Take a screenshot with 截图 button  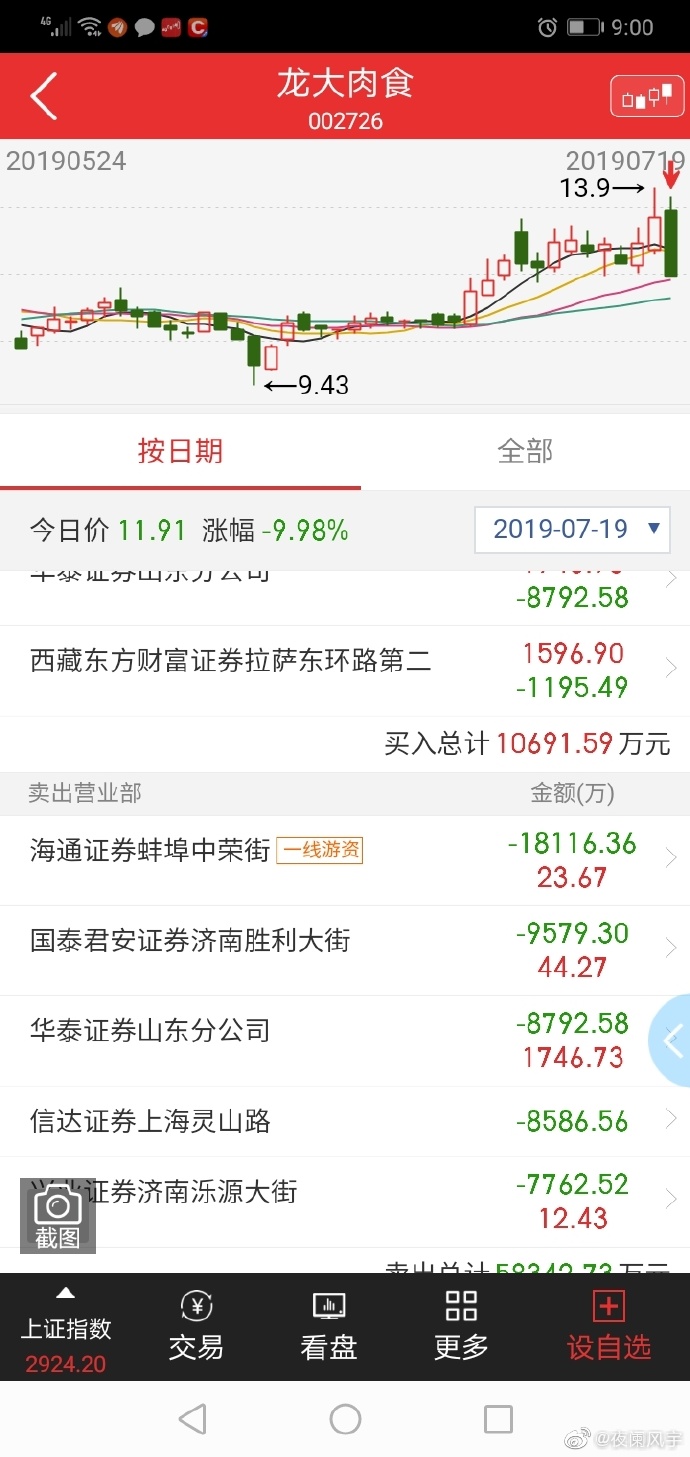point(58,1216)
